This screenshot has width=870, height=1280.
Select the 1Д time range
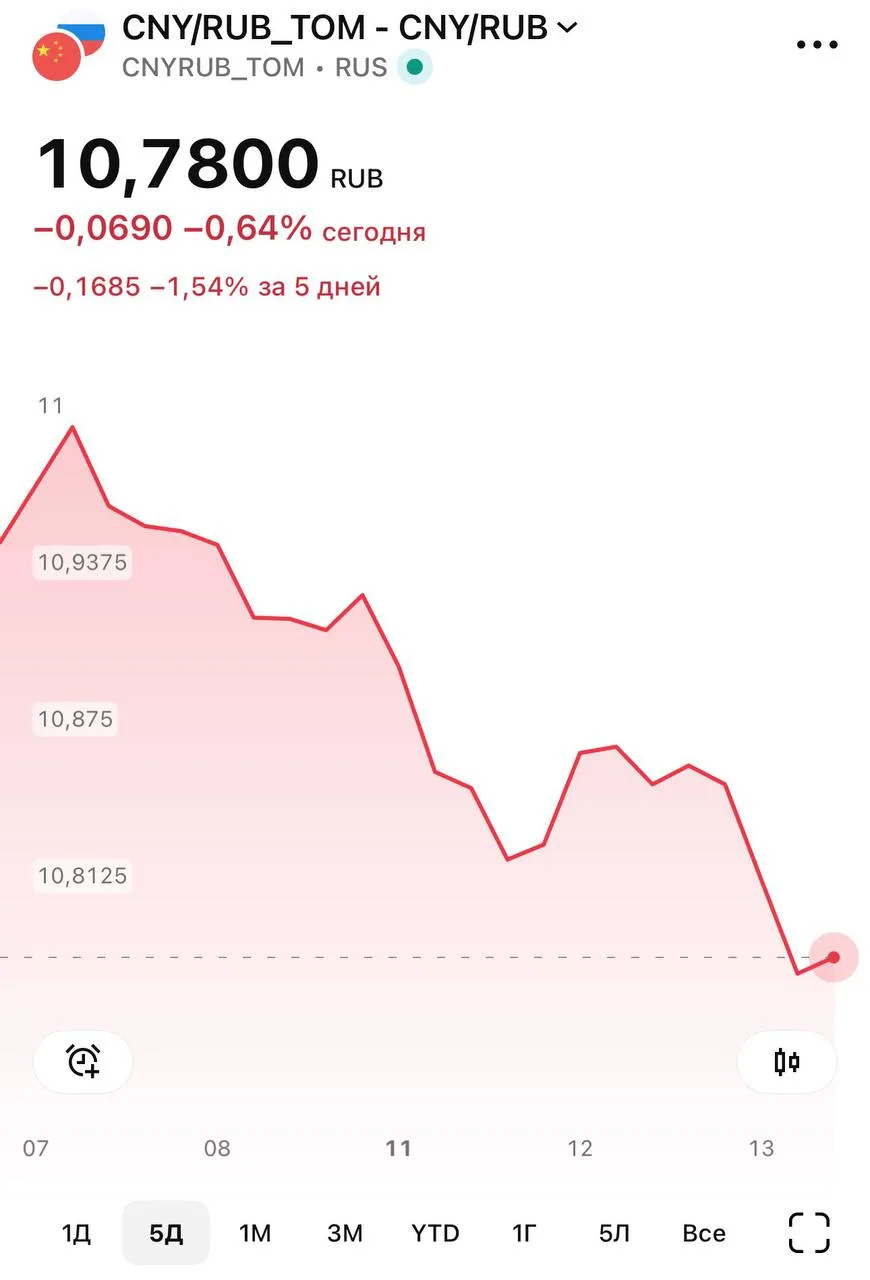click(x=76, y=1233)
